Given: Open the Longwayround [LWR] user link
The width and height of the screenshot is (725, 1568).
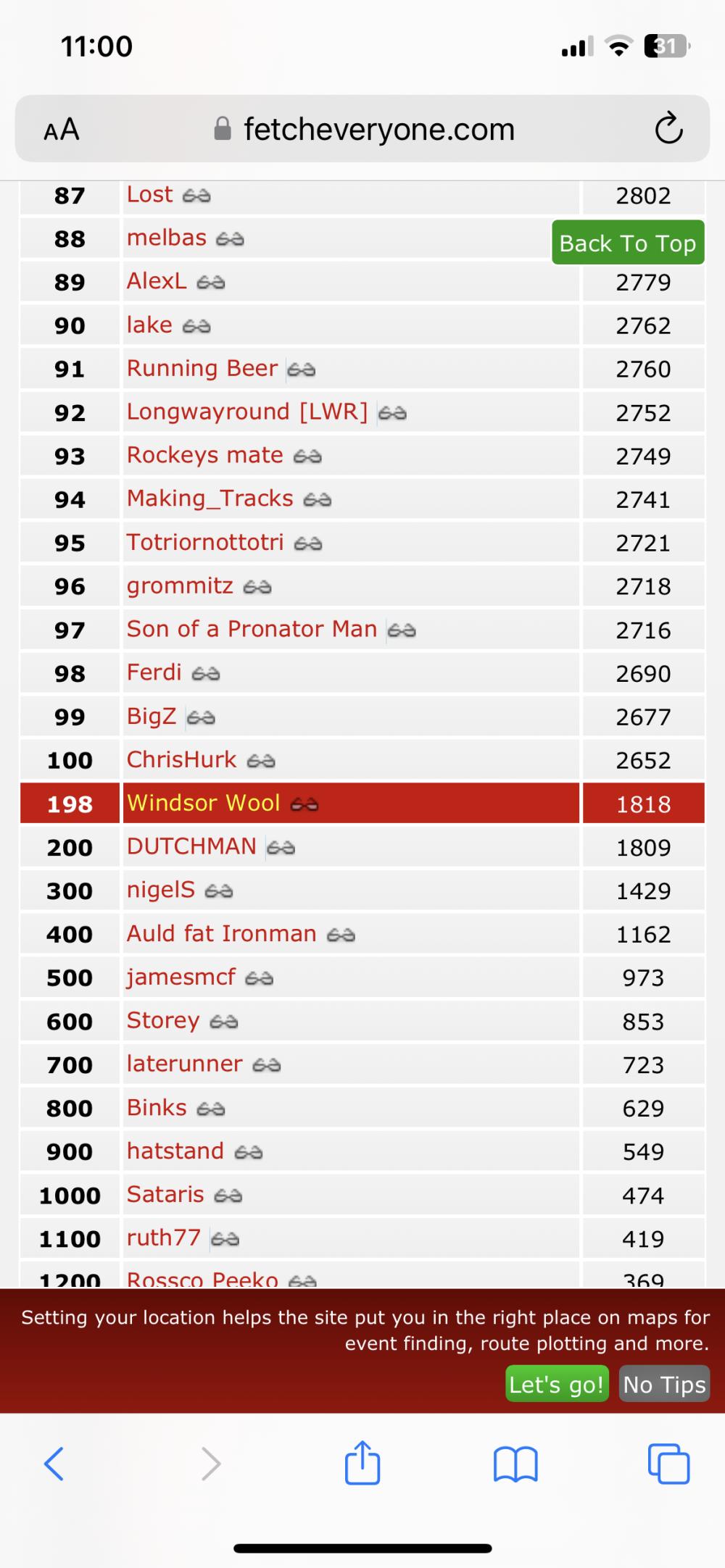Looking at the screenshot, I should (247, 412).
